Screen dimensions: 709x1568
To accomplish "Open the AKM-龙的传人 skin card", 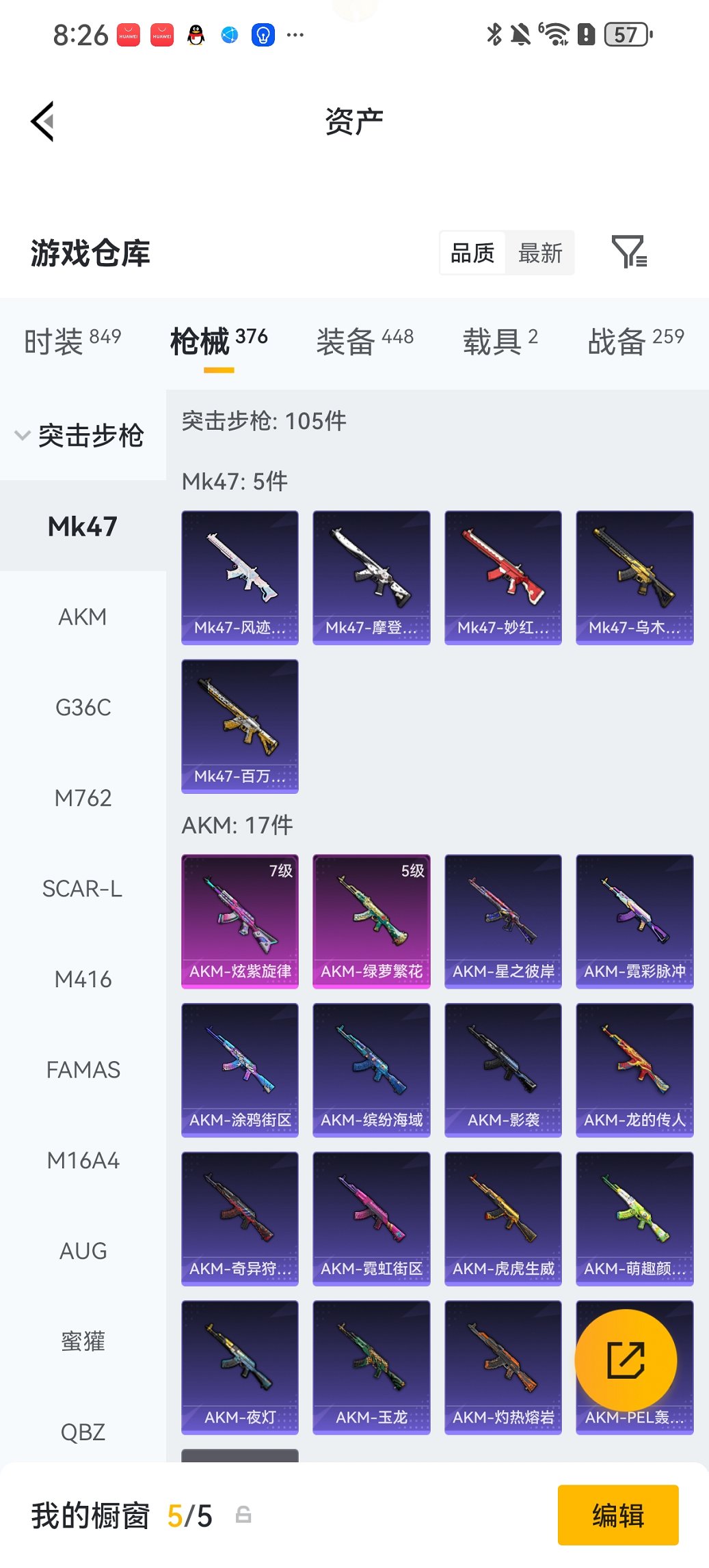I will 634,1069.
